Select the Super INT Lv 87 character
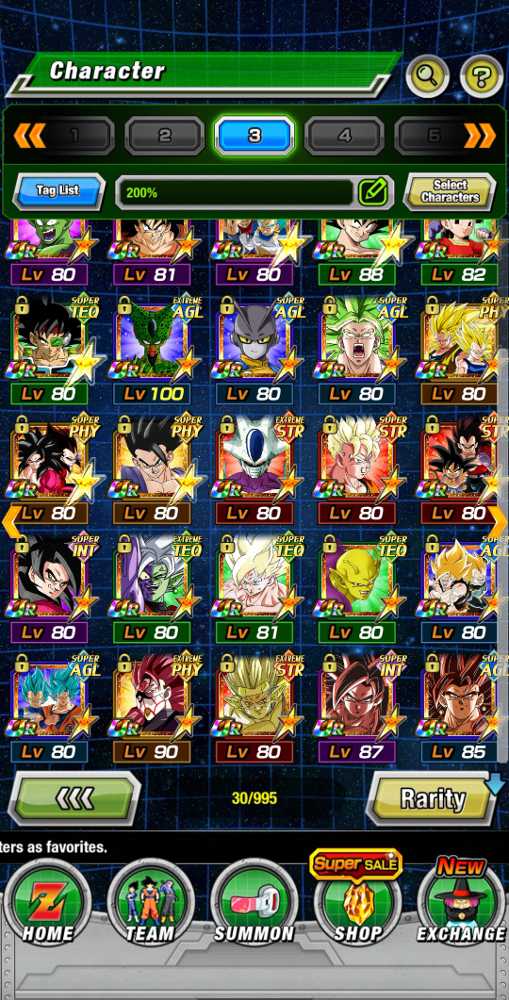Image resolution: width=509 pixels, height=1000 pixels. [357, 707]
